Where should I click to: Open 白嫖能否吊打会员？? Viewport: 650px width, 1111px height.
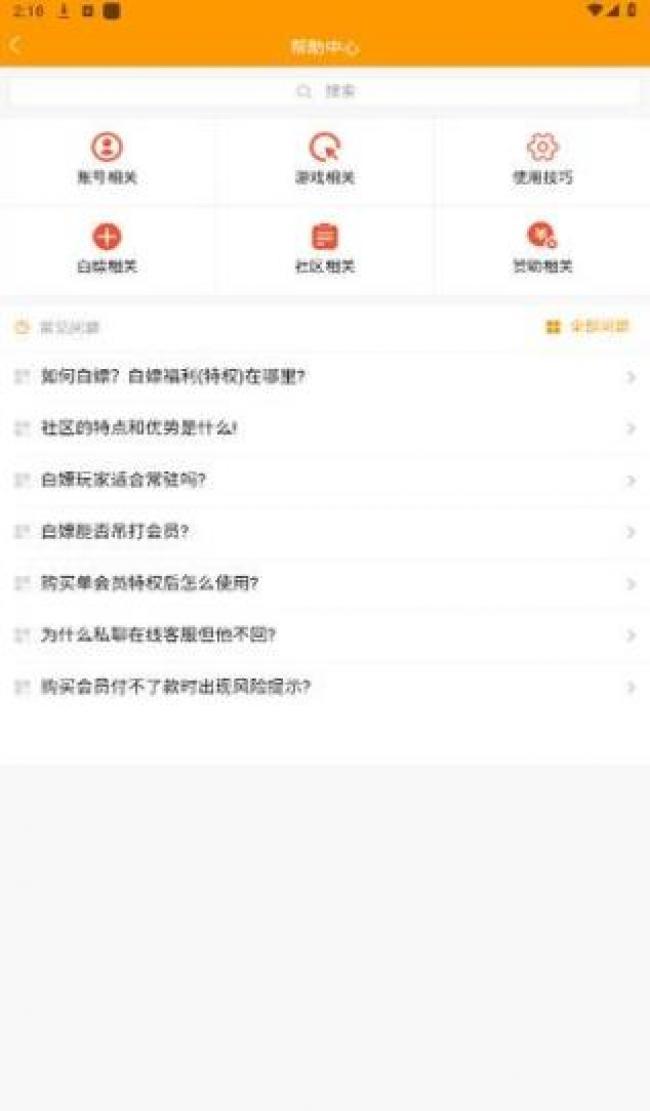pos(325,531)
